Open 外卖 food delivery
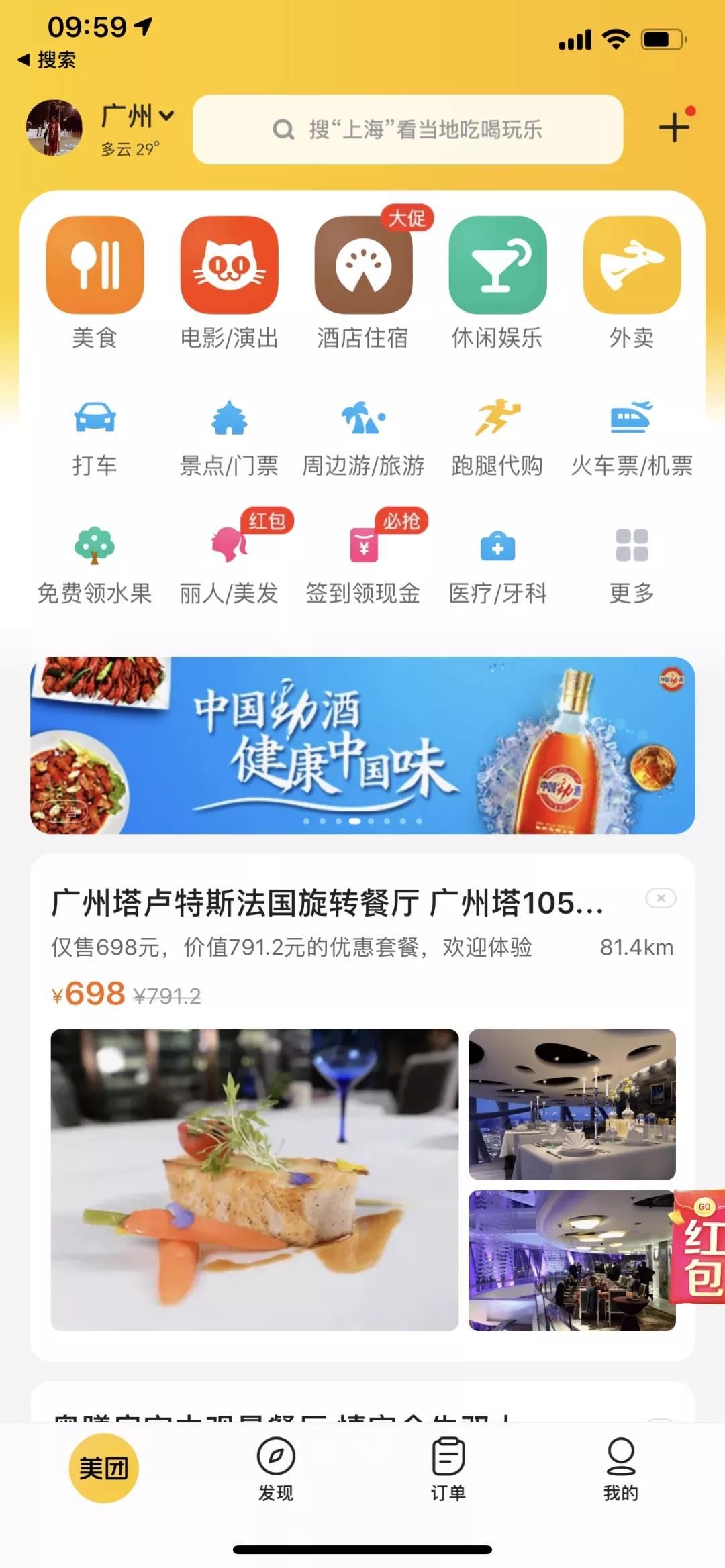 632,282
